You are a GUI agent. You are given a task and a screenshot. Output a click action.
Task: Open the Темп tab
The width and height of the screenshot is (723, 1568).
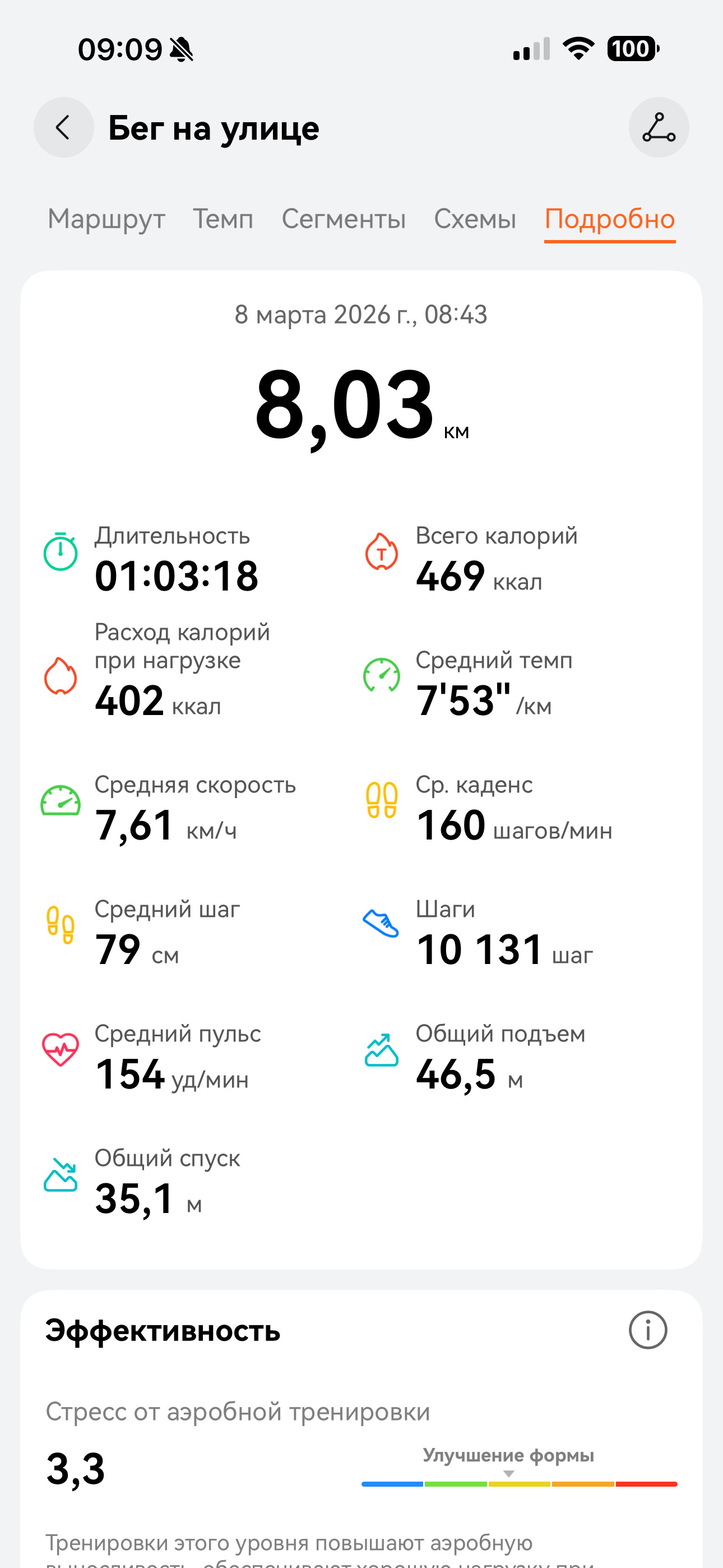223,219
